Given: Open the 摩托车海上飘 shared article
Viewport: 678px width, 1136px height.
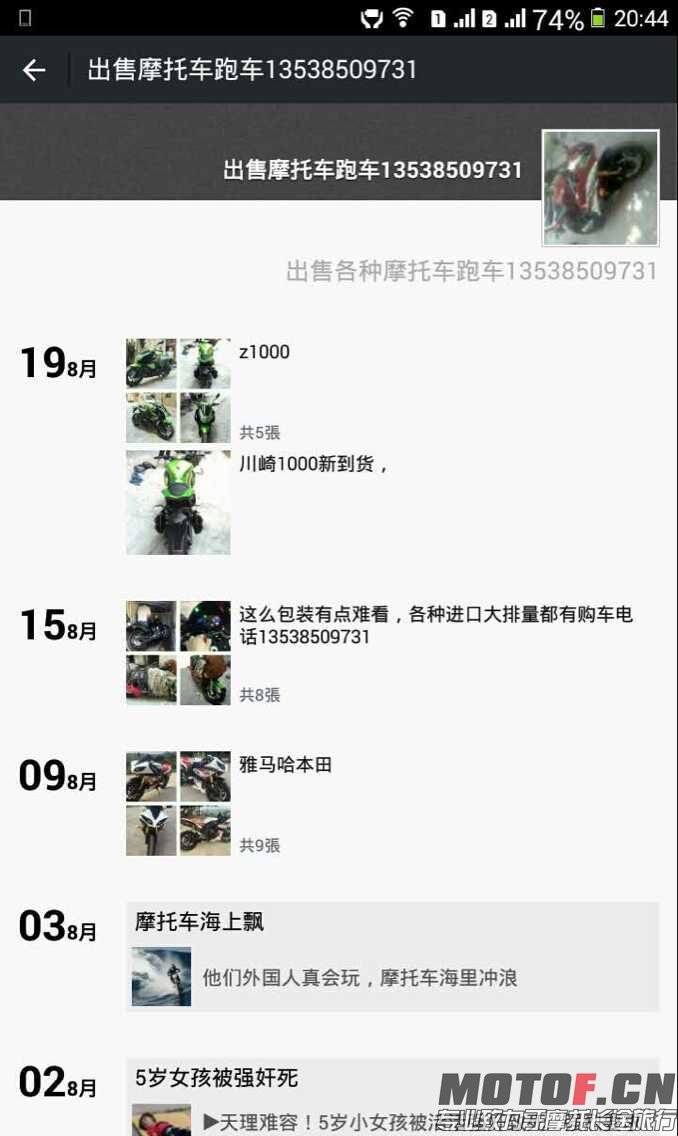Looking at the screenshot, I should [392, 957].
